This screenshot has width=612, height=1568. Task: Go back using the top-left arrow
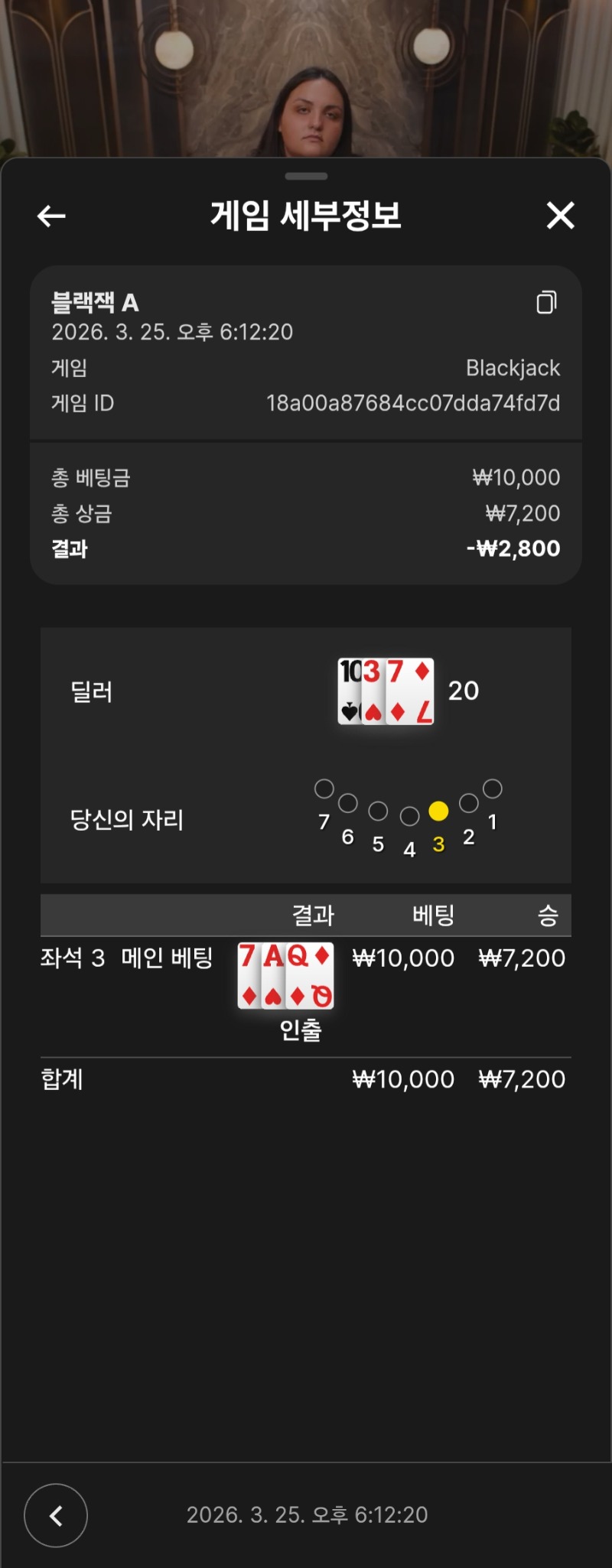pos(51,216)
